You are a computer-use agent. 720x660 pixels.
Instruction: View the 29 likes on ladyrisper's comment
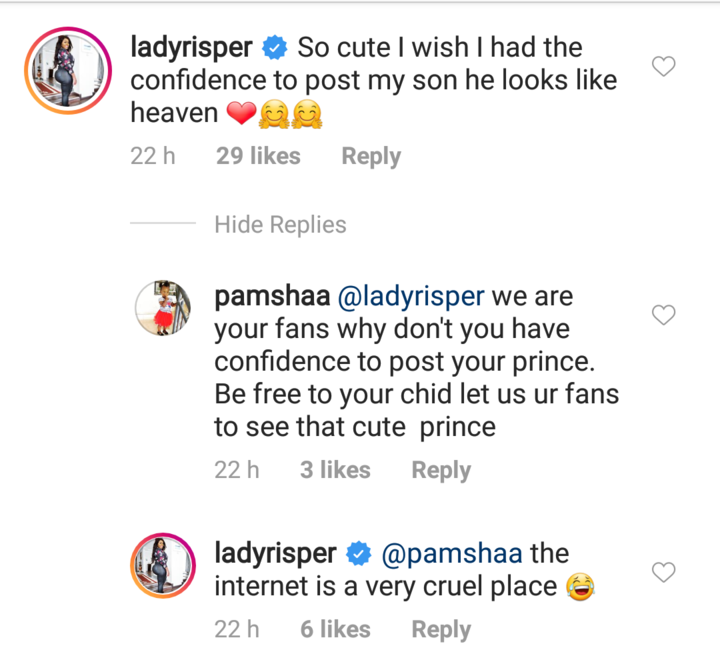(258, 156)
